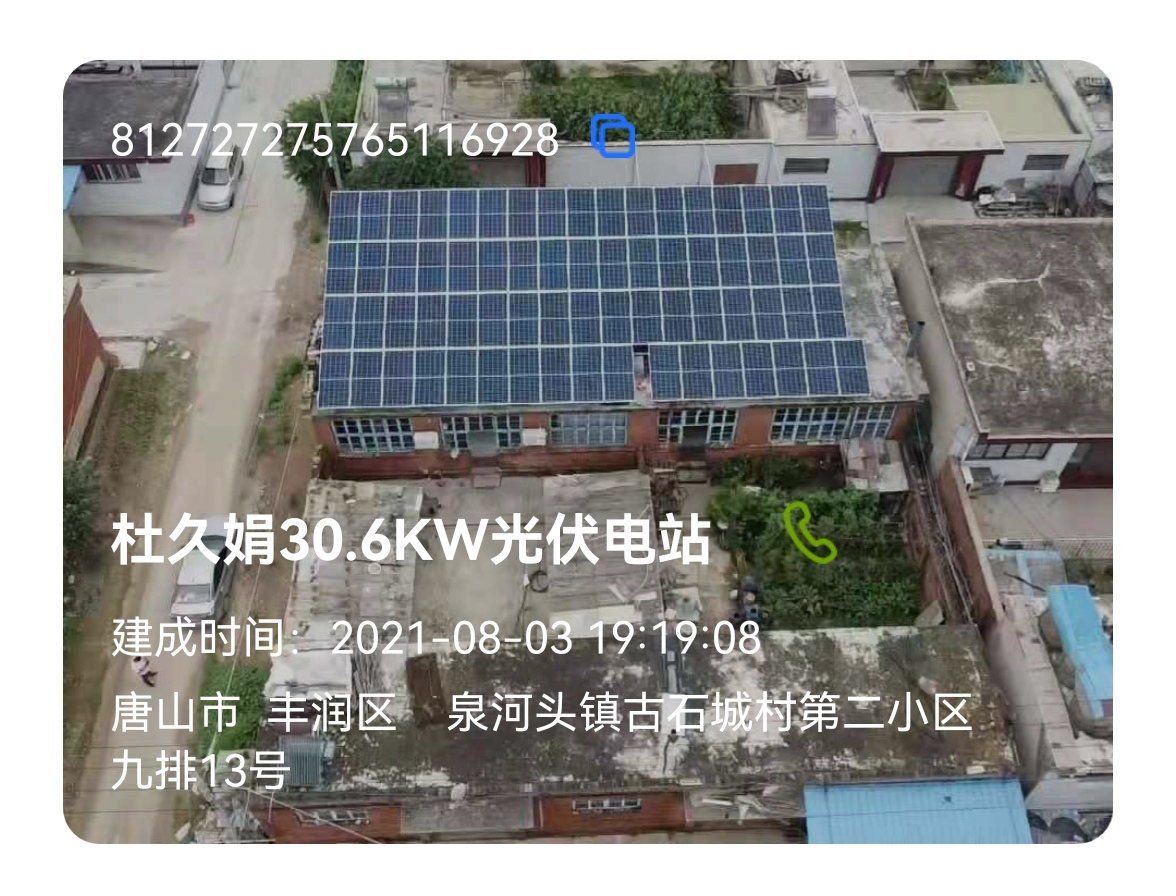Screen dimensions: 1176x896
Task: Copy the station ID number
Action: (613, 136)
